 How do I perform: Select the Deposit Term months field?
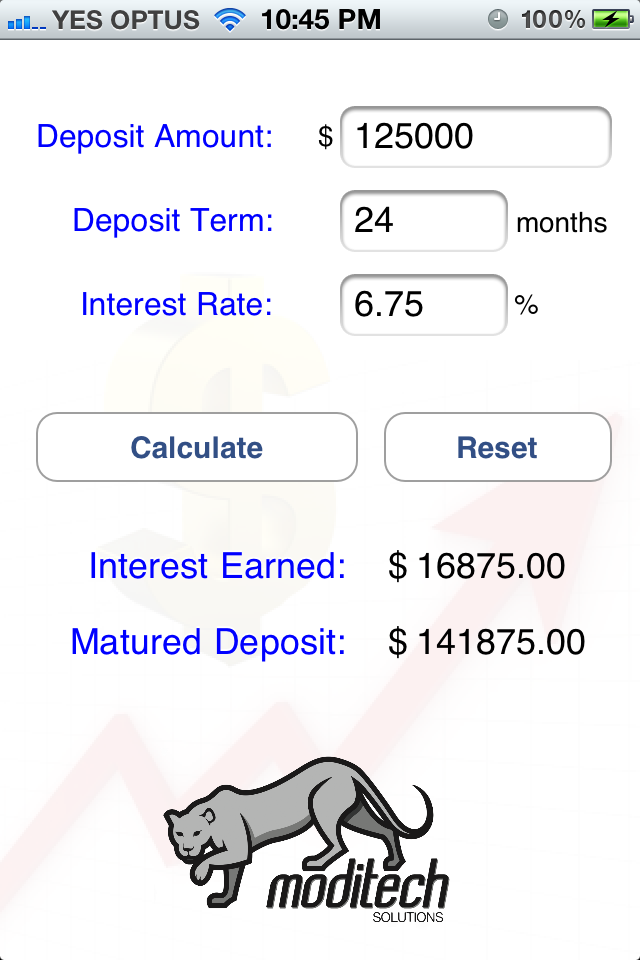423,221
